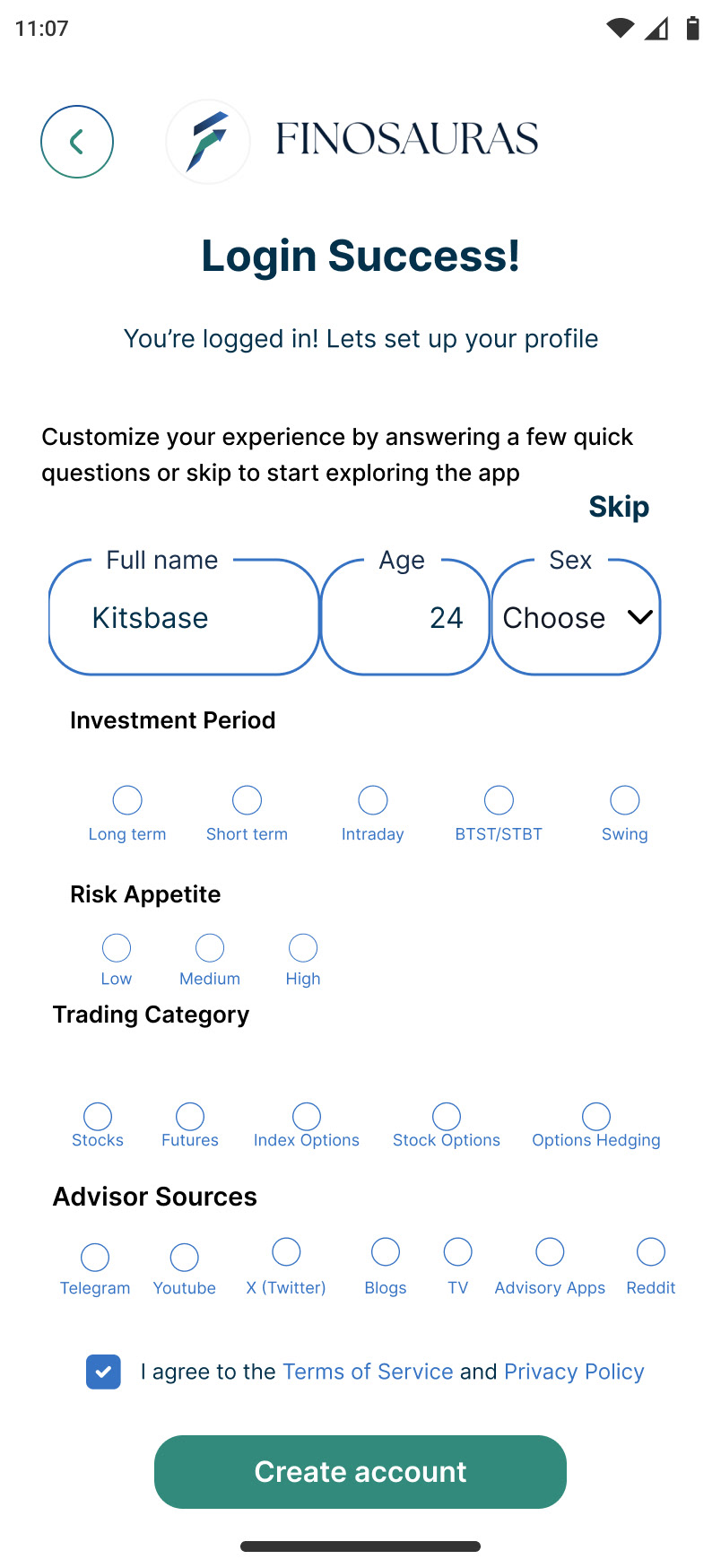Select Telegram as advisor source
Viewport: 721px width, 1568px height.
point(95,1258)
